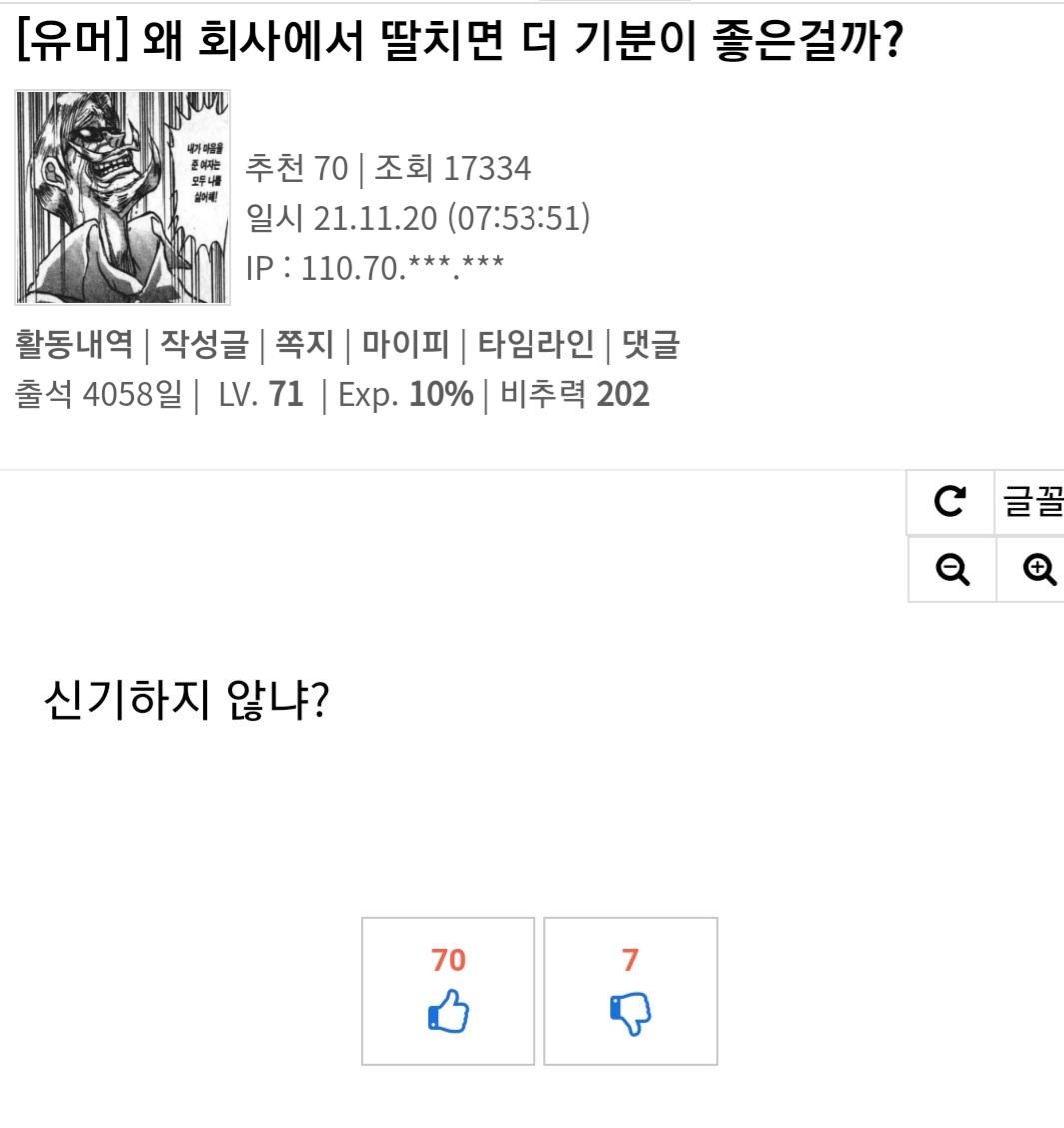View the author's 댓글
This screenshot has width=1064, height=1128.
click(650, 345)
